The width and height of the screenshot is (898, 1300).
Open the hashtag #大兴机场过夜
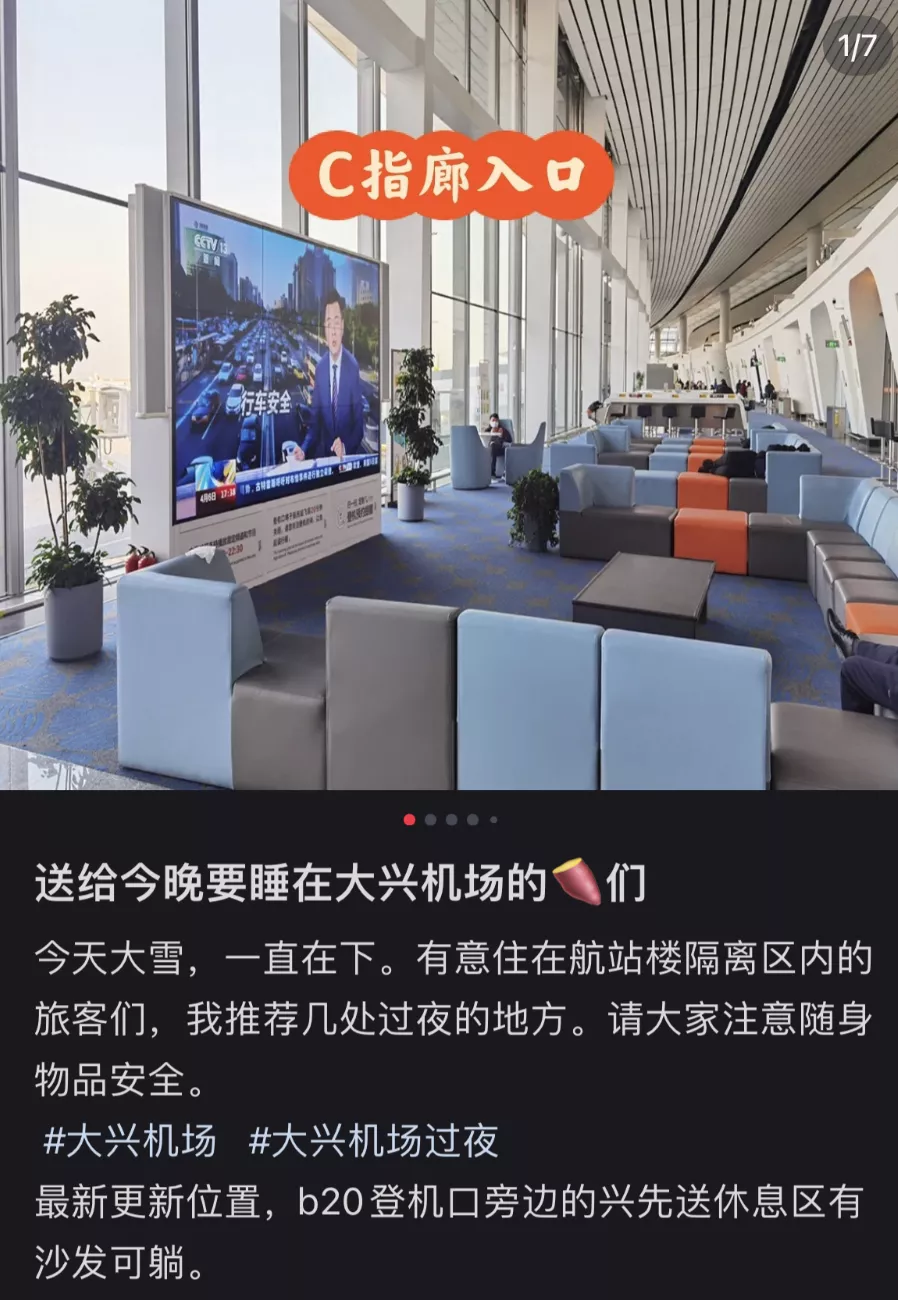point(373,1141)
